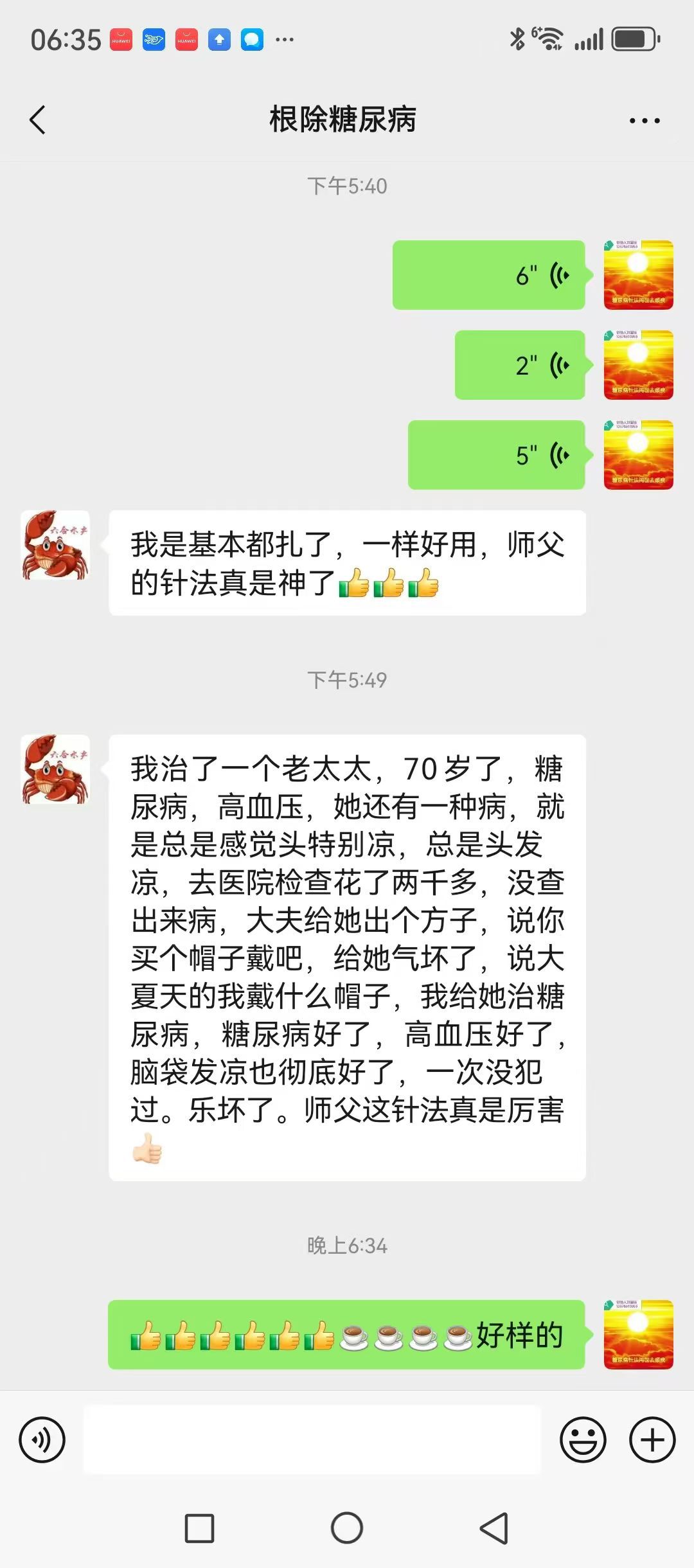
Task: Open crab avatar profile beside 5:49 message
Action: point(55,769)
